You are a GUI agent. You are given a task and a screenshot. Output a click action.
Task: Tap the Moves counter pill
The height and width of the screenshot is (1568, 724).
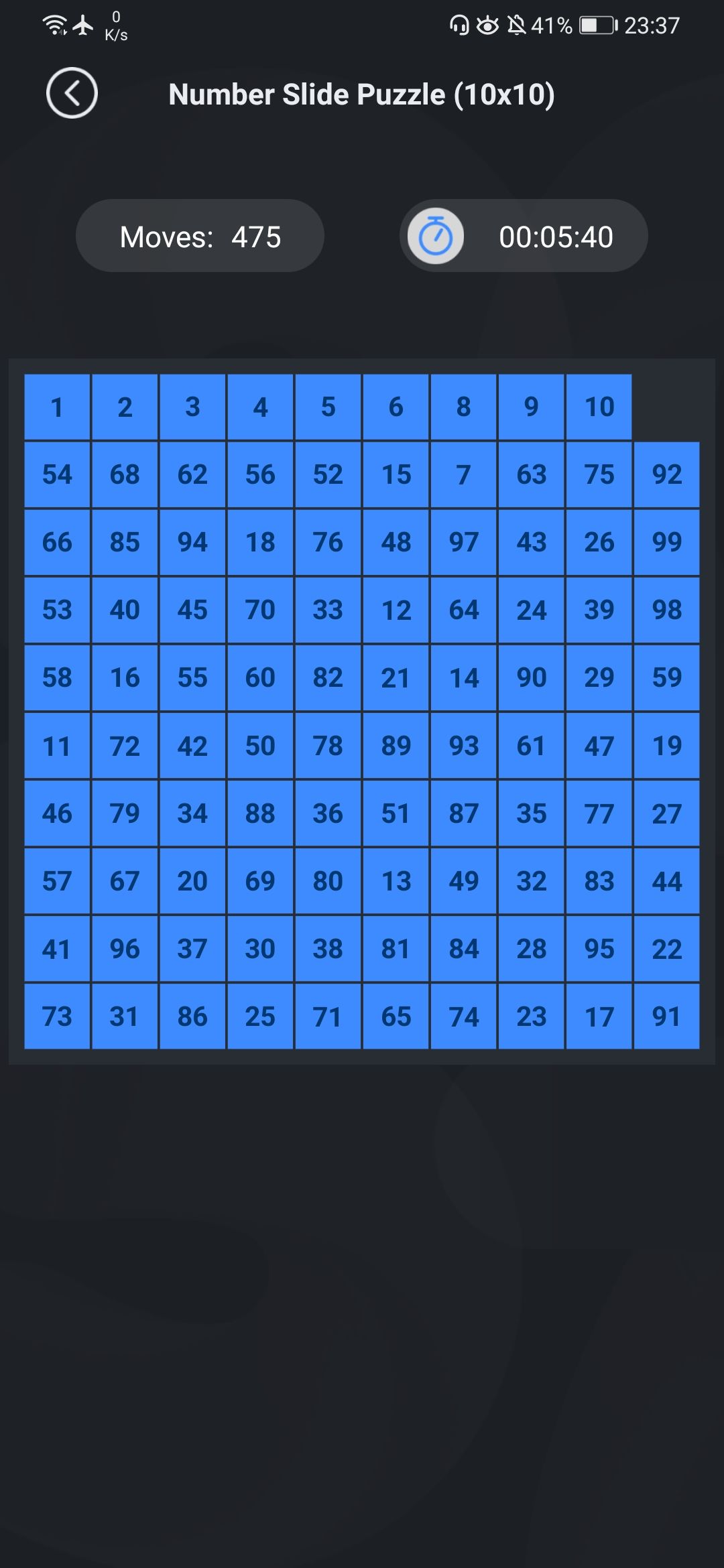(x=200, y=235)
